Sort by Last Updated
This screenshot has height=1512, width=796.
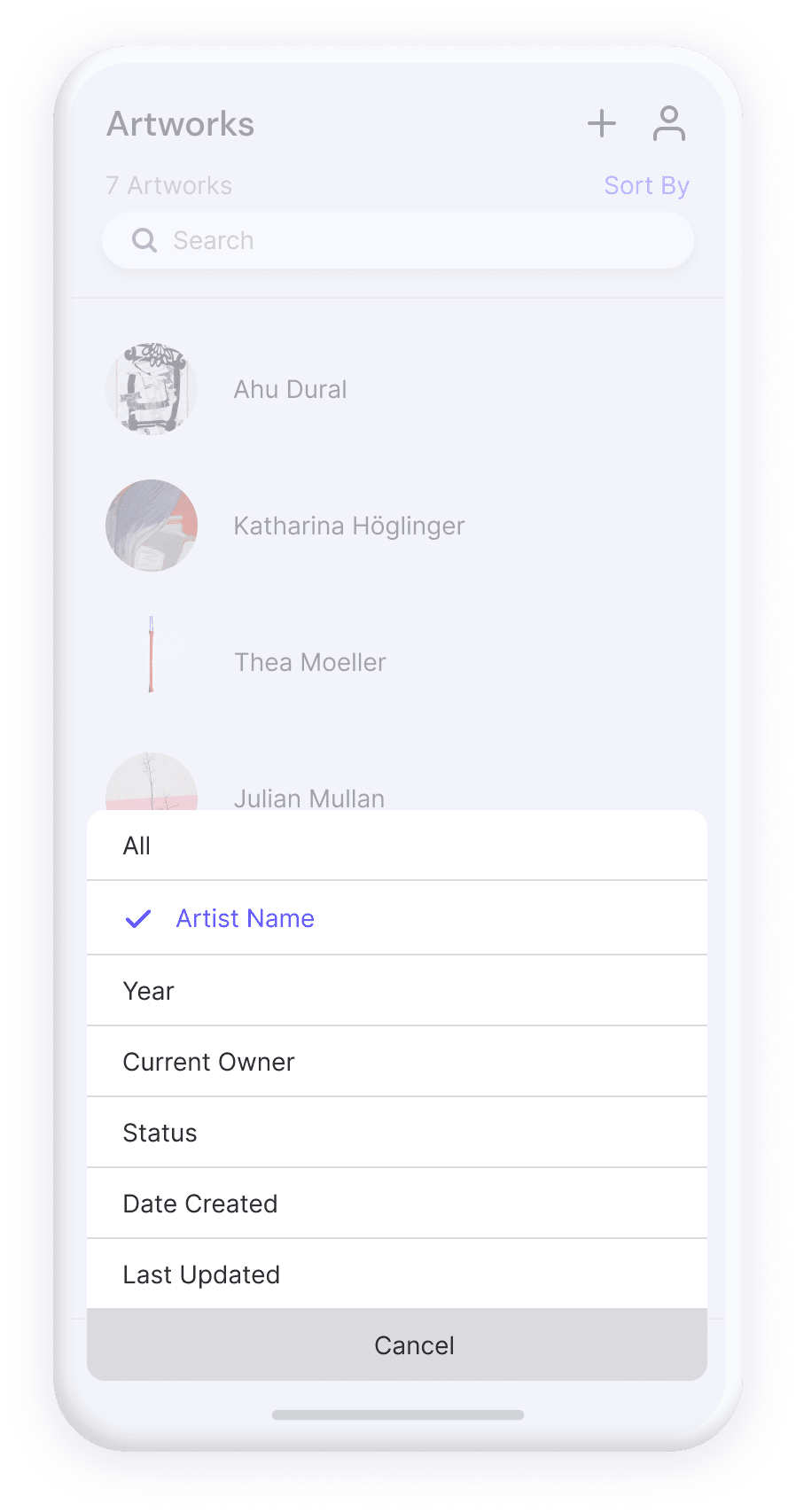pos(396,1274)
